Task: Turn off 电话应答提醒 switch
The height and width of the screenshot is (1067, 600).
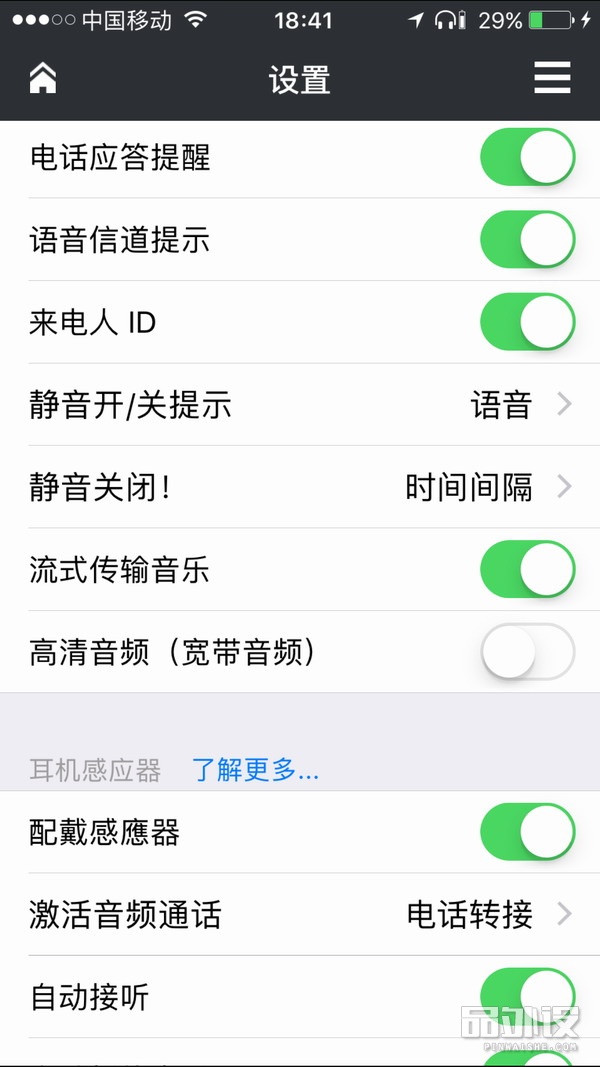Action: (527, 158)
